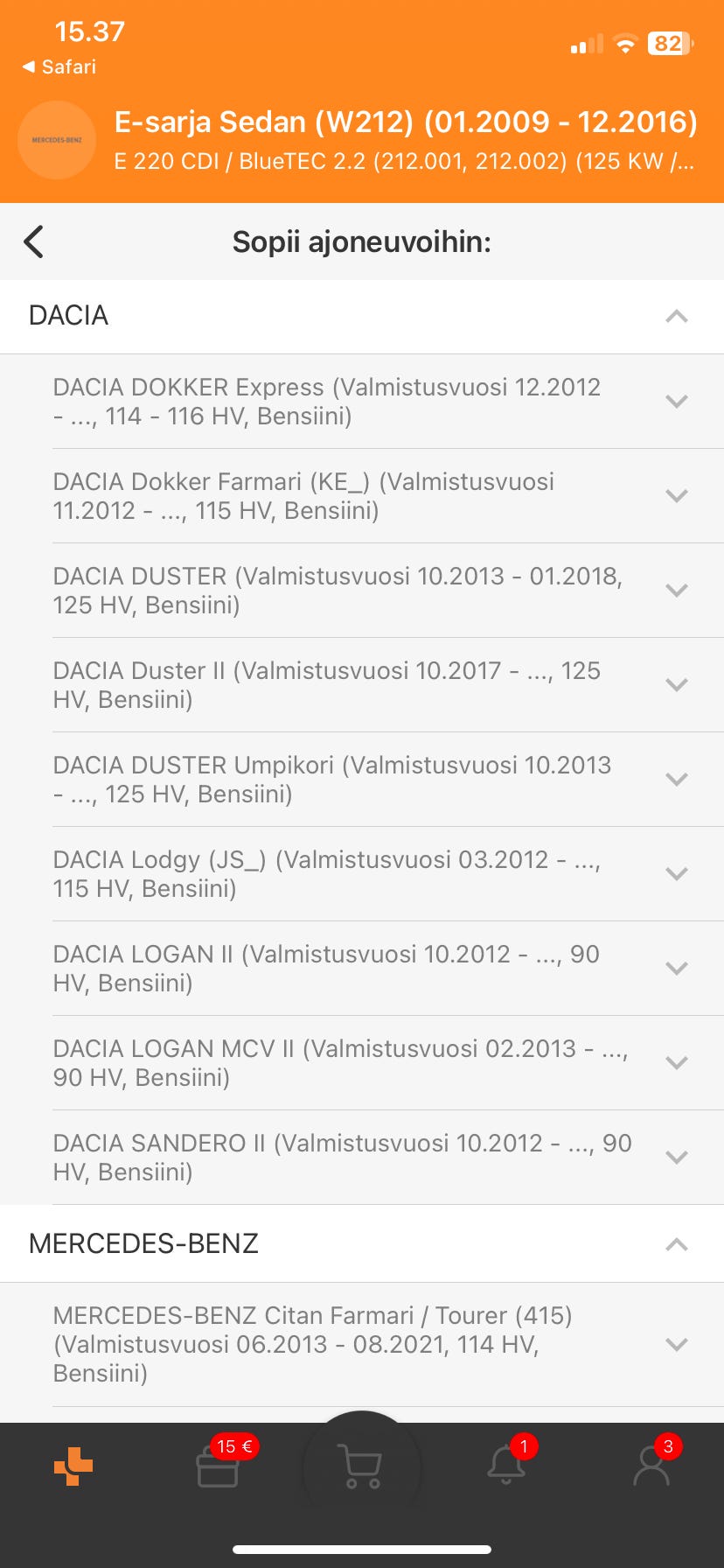
Task: Expand DACIA LOGAN MCV II row
Action: (676, 1063)
